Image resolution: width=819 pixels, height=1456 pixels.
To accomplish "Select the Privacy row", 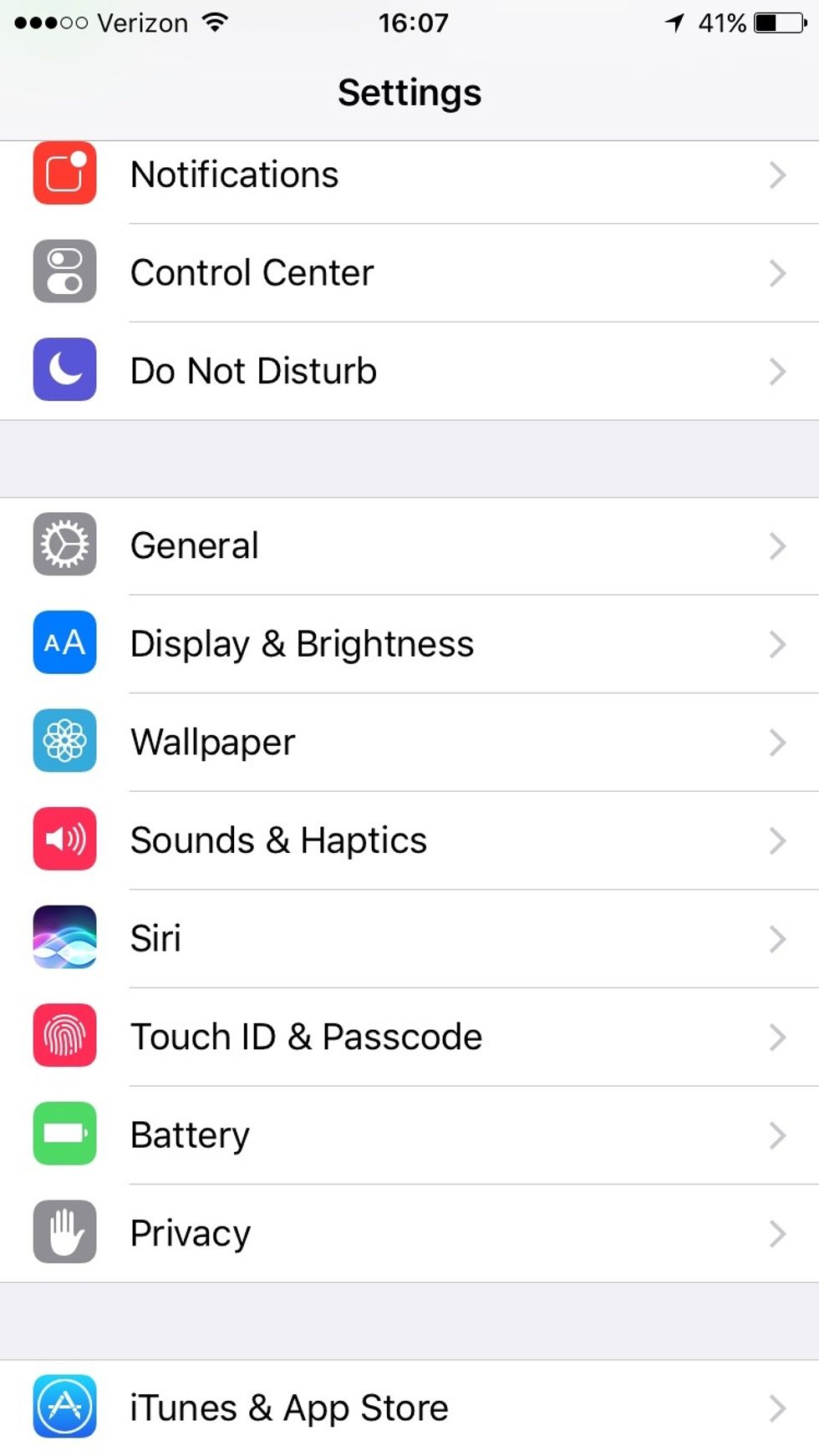I will click(409, 1233).
